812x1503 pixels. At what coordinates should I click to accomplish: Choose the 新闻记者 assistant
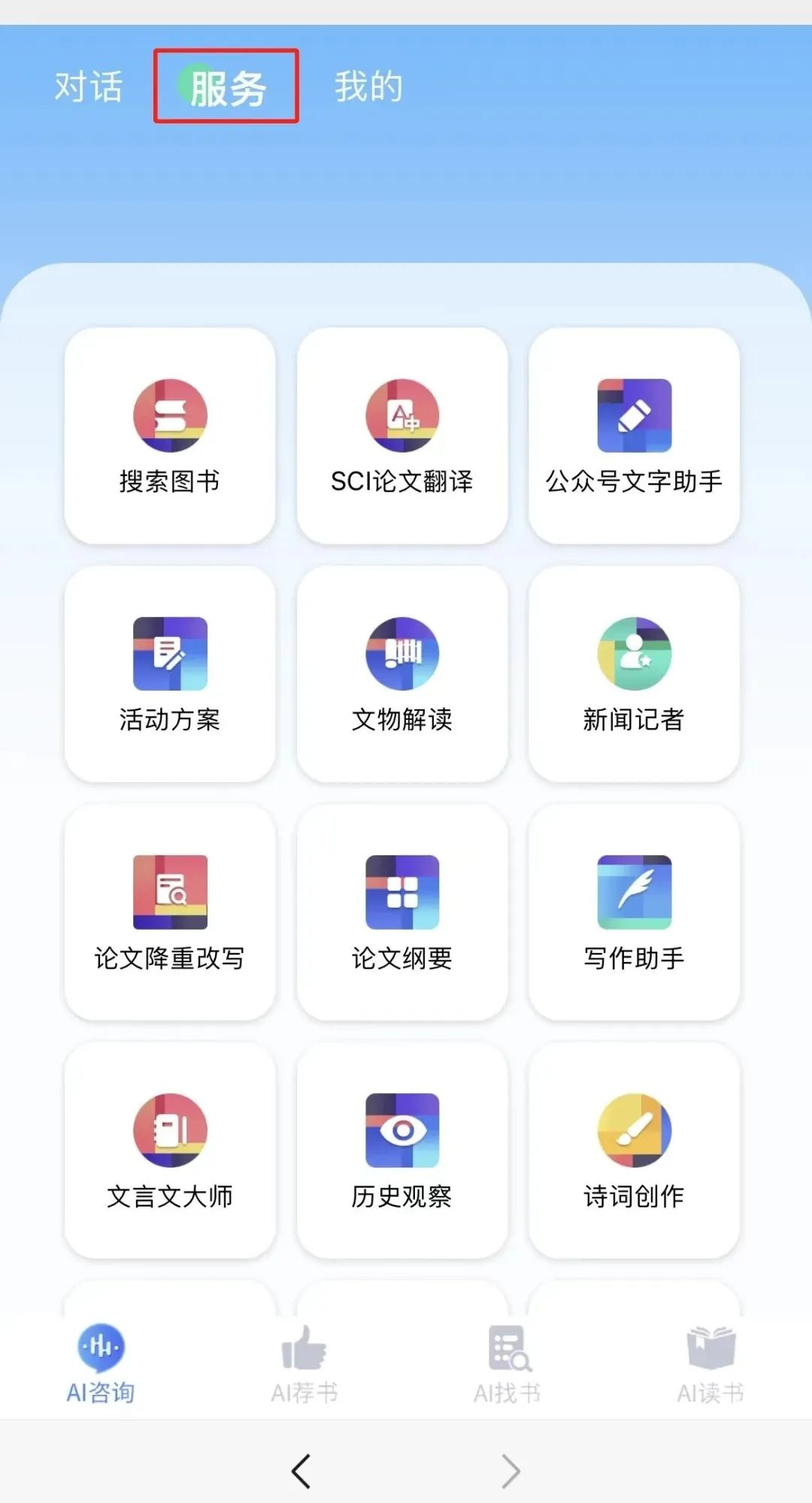[634, 674]
